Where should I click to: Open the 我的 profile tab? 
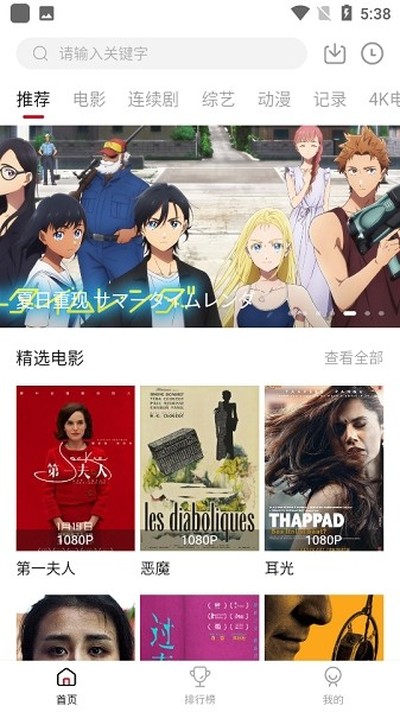[333, 686]
